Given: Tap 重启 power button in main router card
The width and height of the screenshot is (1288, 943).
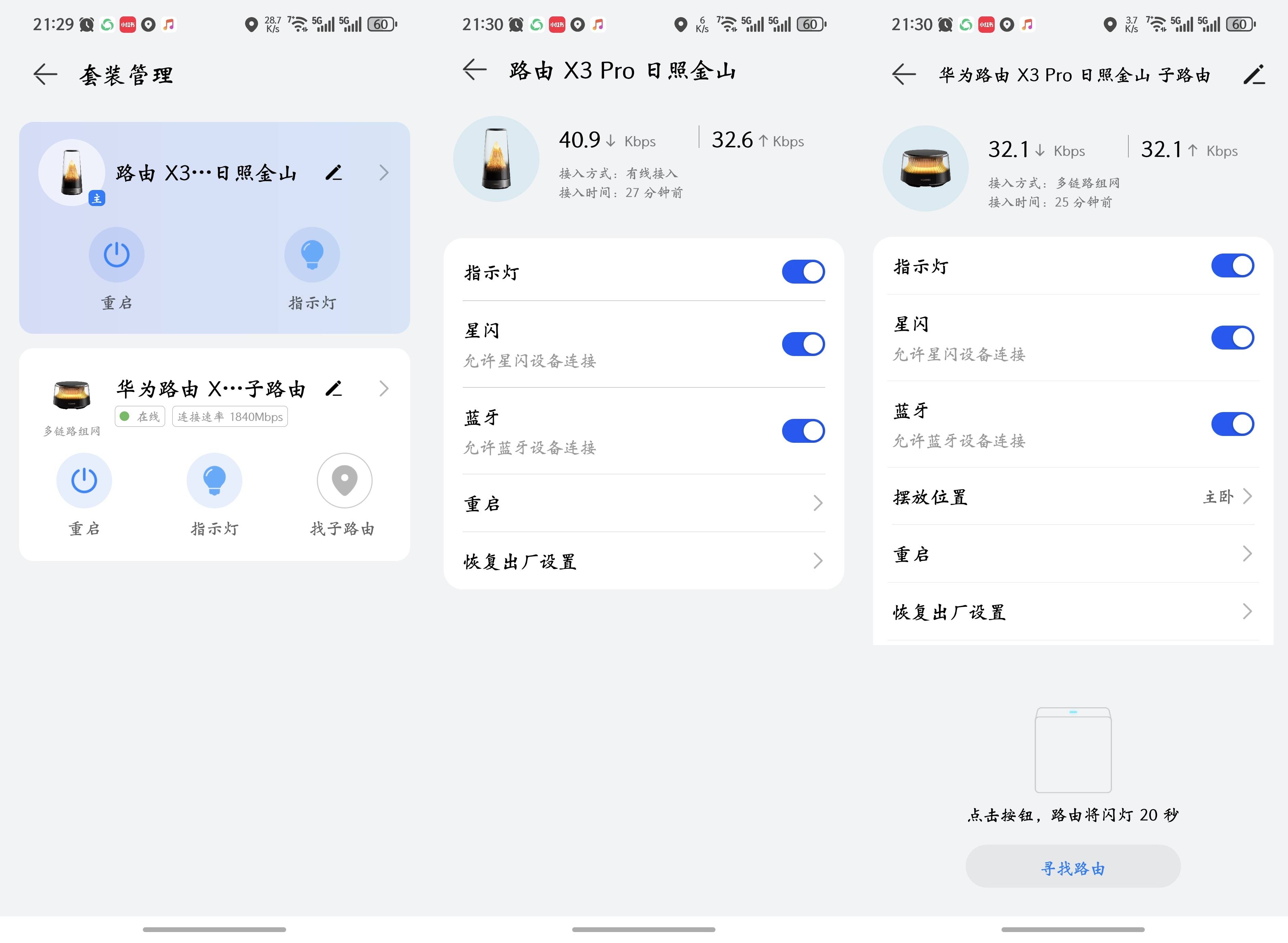Looking at the screenshot, I should click(x=117, y=255).
